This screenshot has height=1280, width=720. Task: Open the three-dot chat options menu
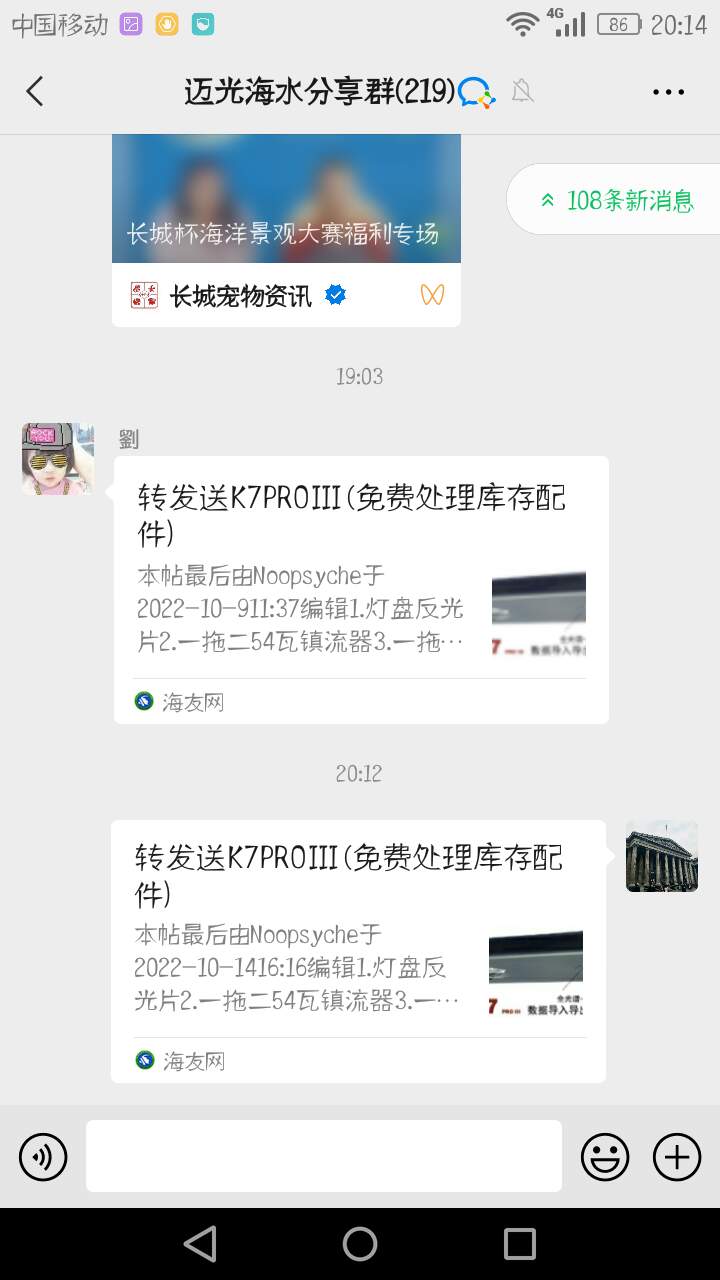668,92
